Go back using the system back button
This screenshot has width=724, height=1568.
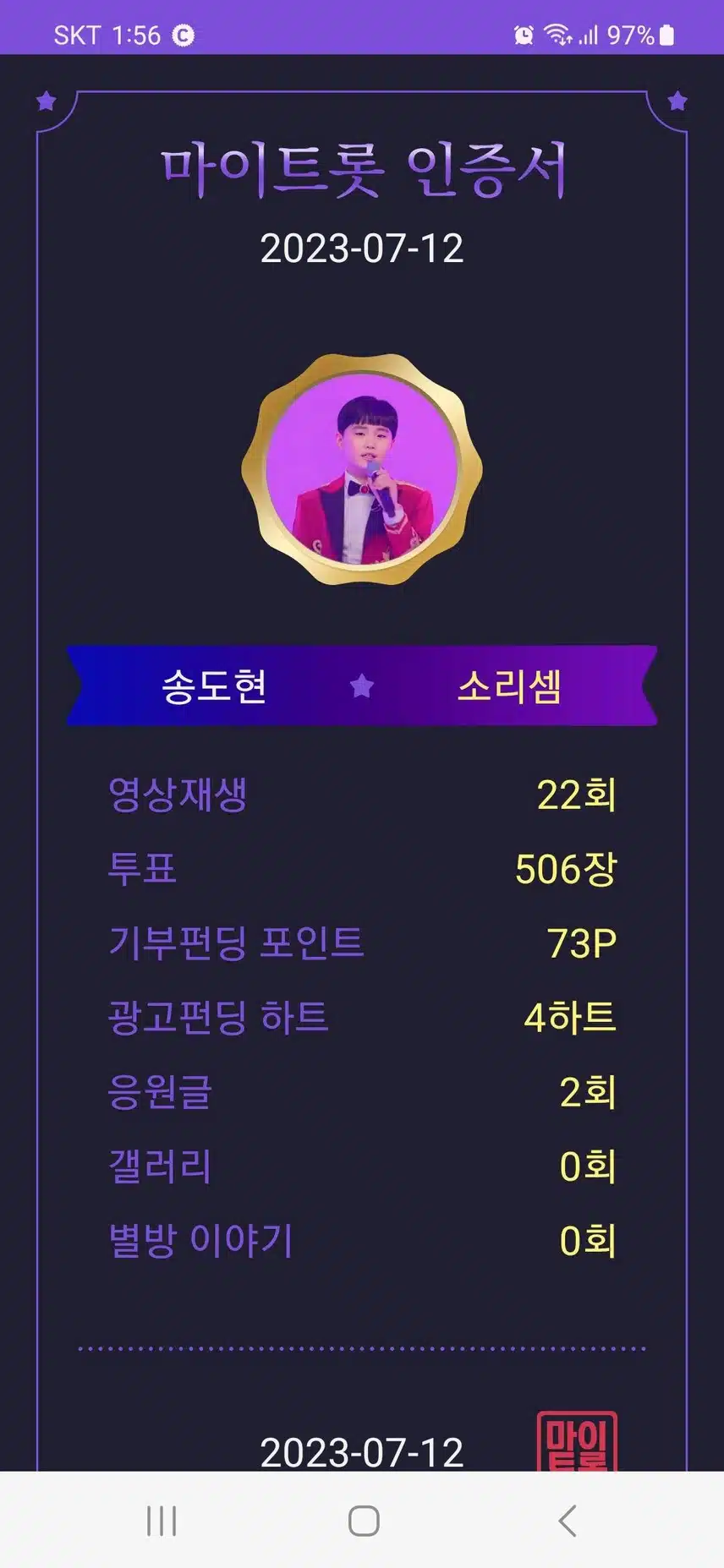(x=568, y=1520)
